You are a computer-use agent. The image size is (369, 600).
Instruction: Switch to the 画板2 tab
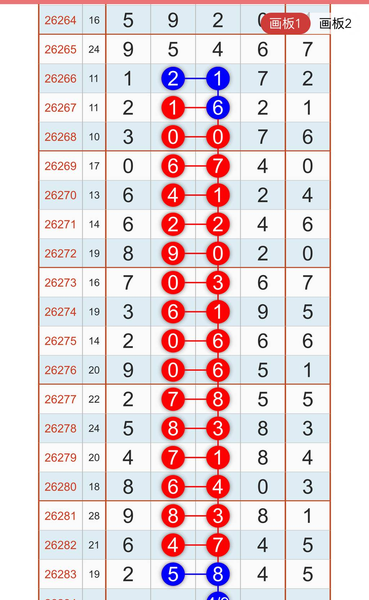pyautogui.click(x=335, y=24)
